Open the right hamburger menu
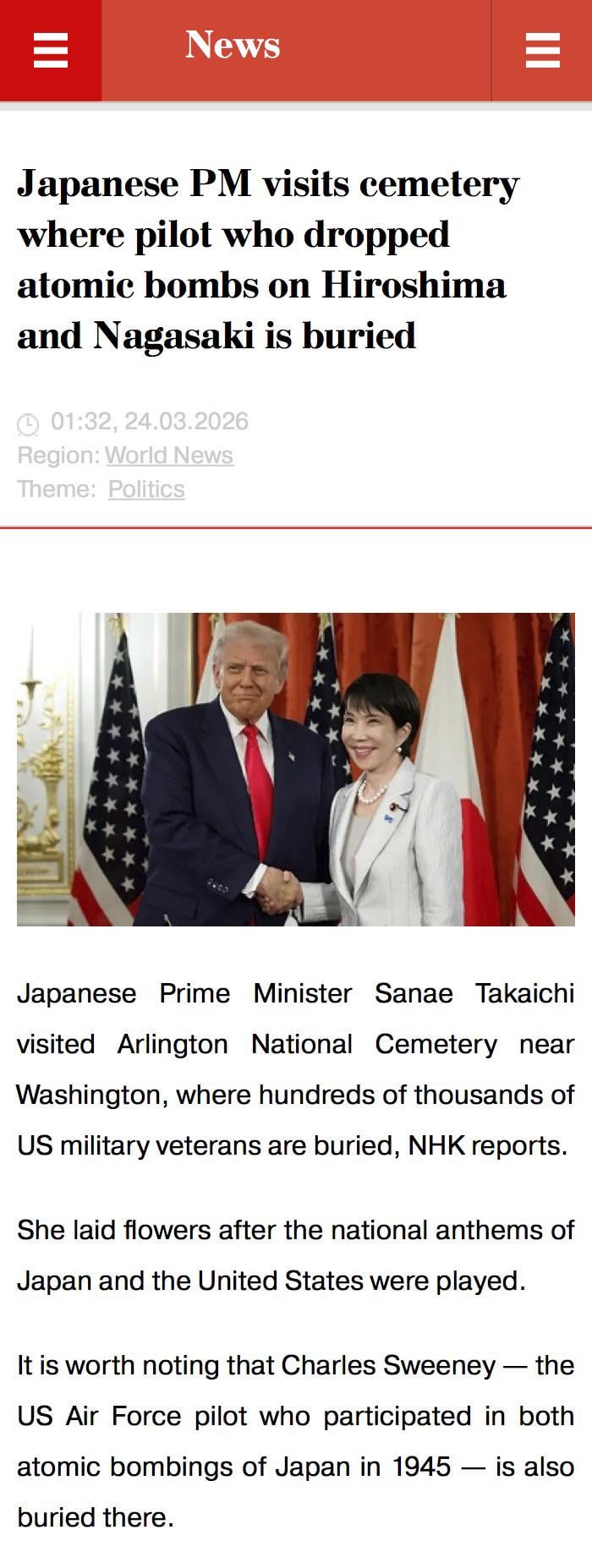 tap(542, 51)
